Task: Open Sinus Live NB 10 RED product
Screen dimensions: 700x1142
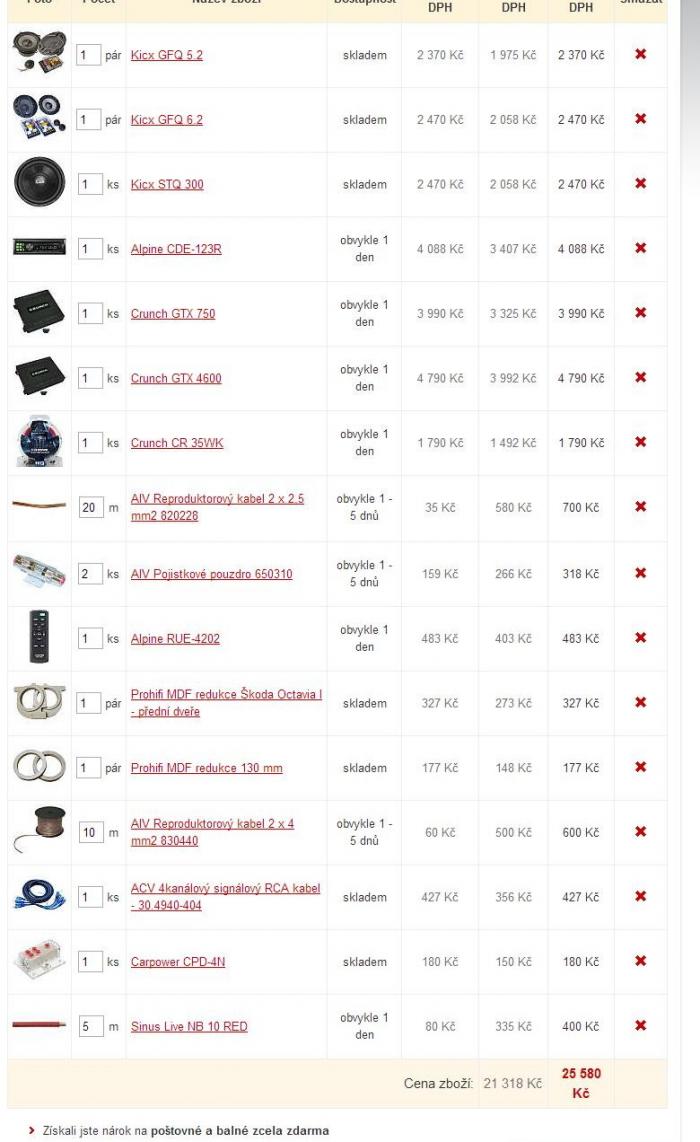Action: click(188, 1026)
